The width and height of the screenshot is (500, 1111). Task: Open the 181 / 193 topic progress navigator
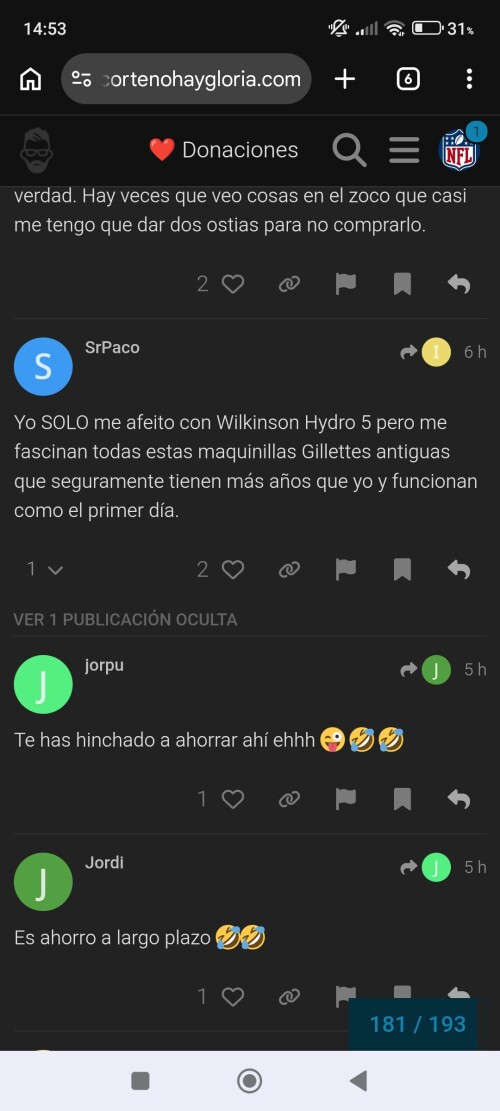coord(418,1024)
